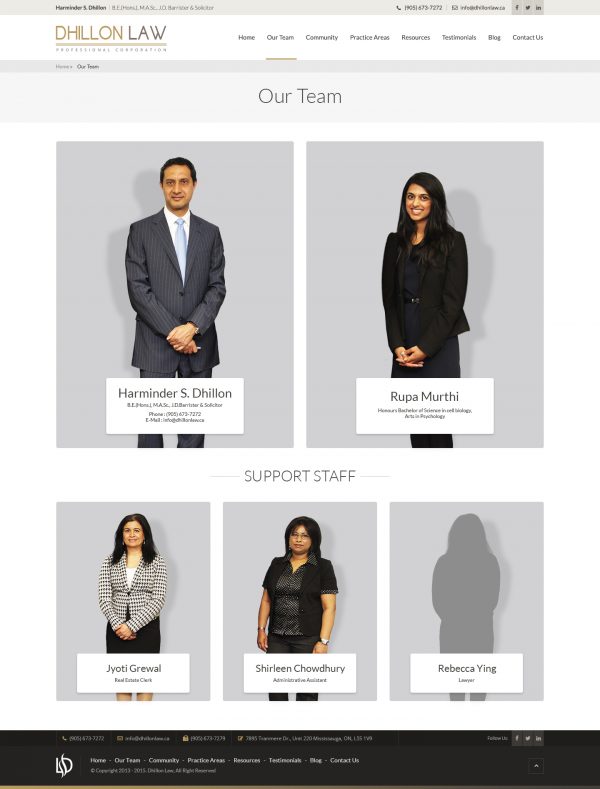Open Practice Areas in the top menu

369,37
